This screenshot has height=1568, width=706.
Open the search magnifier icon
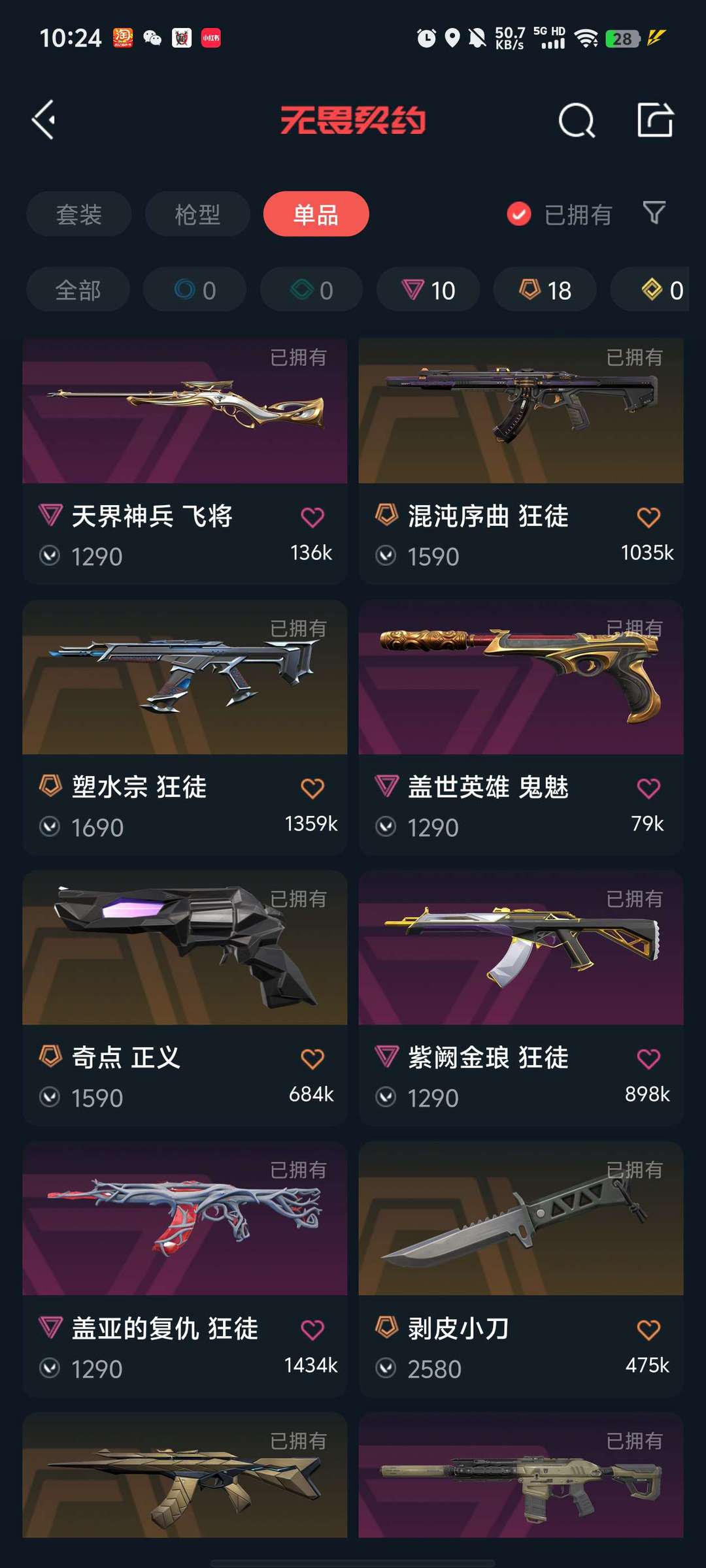pyautogui.click(x=577, y=120)
